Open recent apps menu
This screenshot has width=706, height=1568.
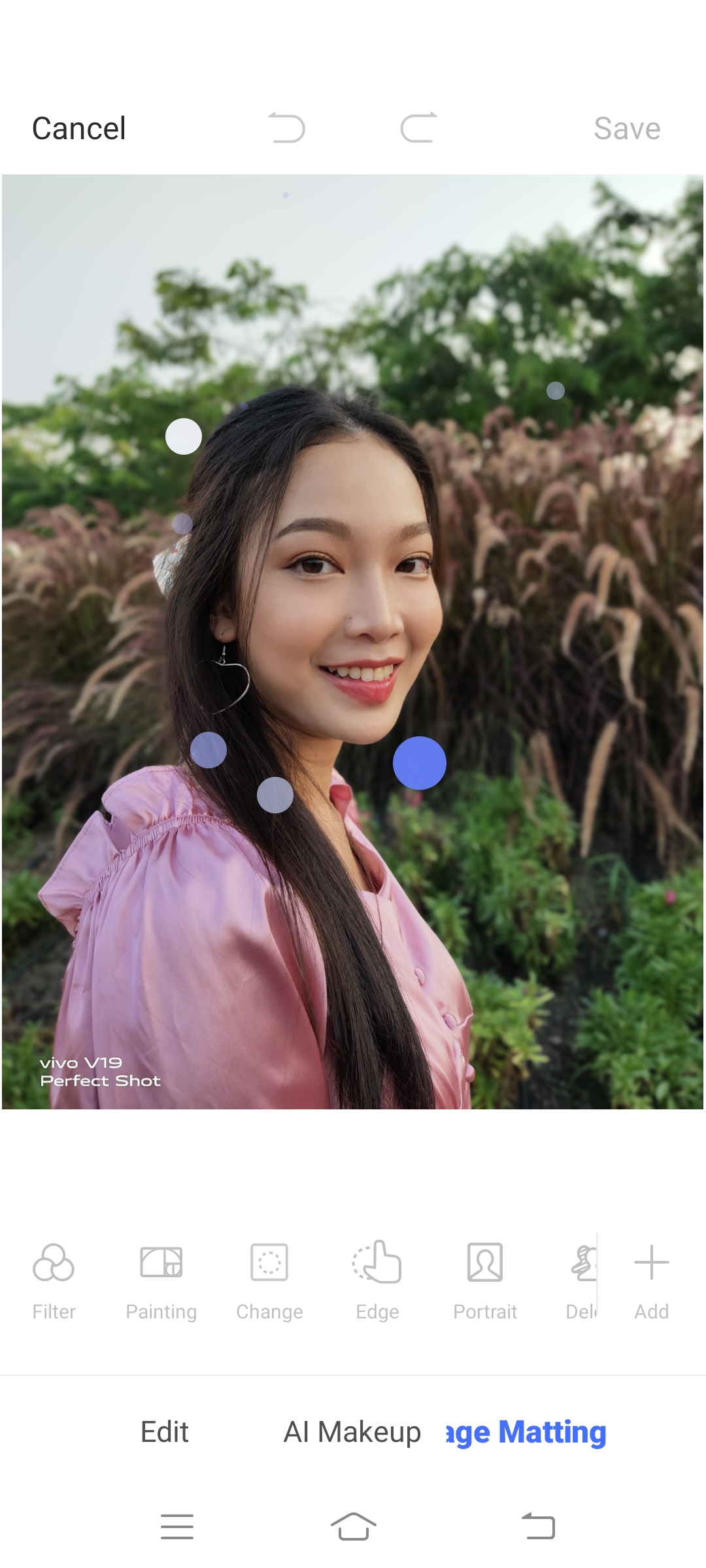[177, 1527]
